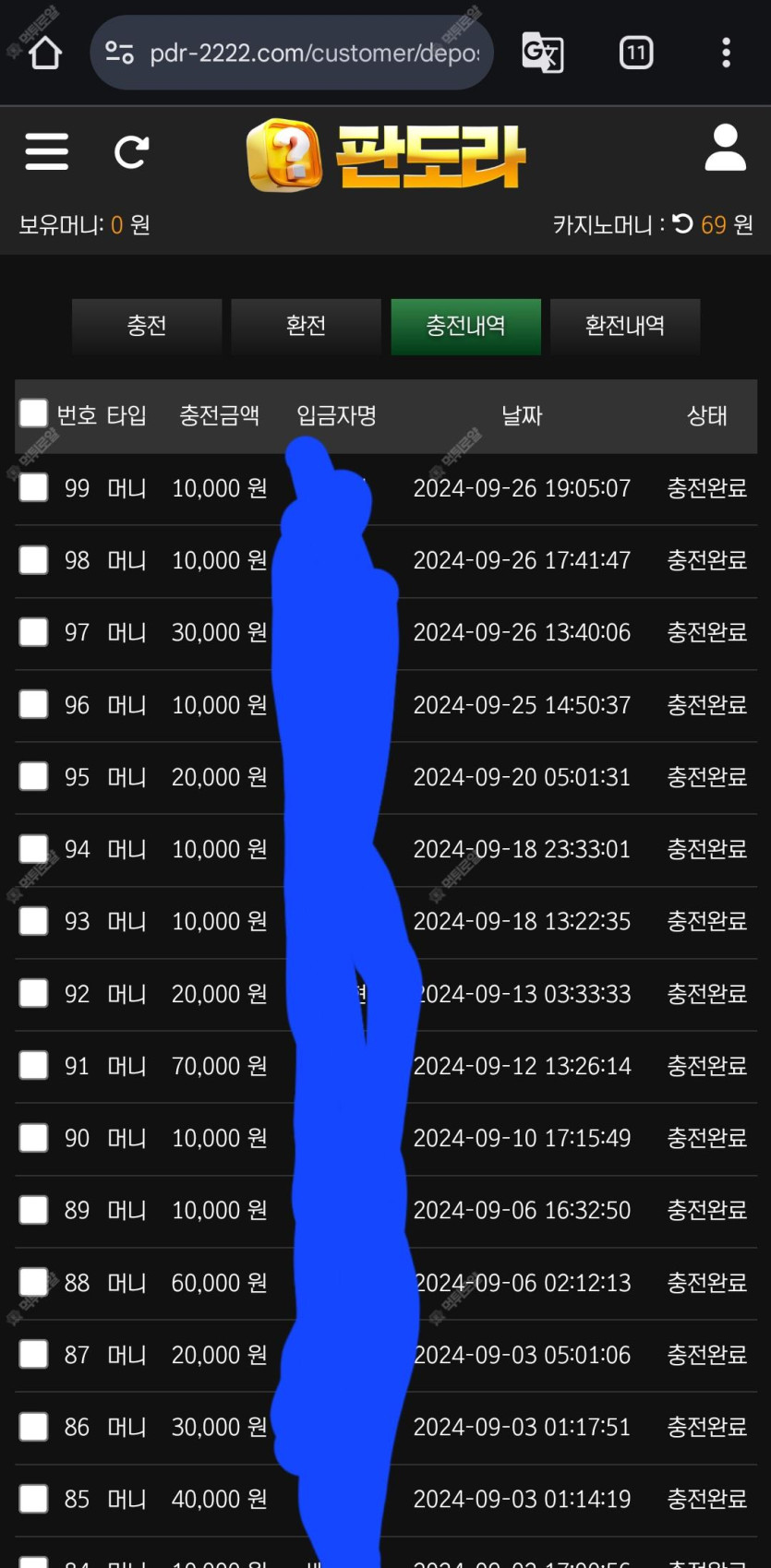Open the user profile icon
This screenshot has height=1568, width=771.
pyautogui.click(x=726, y=148)
